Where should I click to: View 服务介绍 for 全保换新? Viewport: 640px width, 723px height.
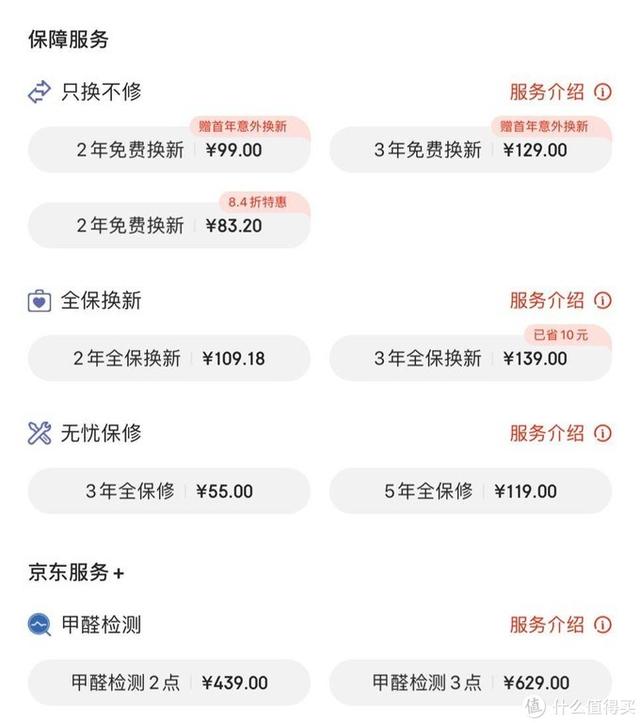[559, 300]
